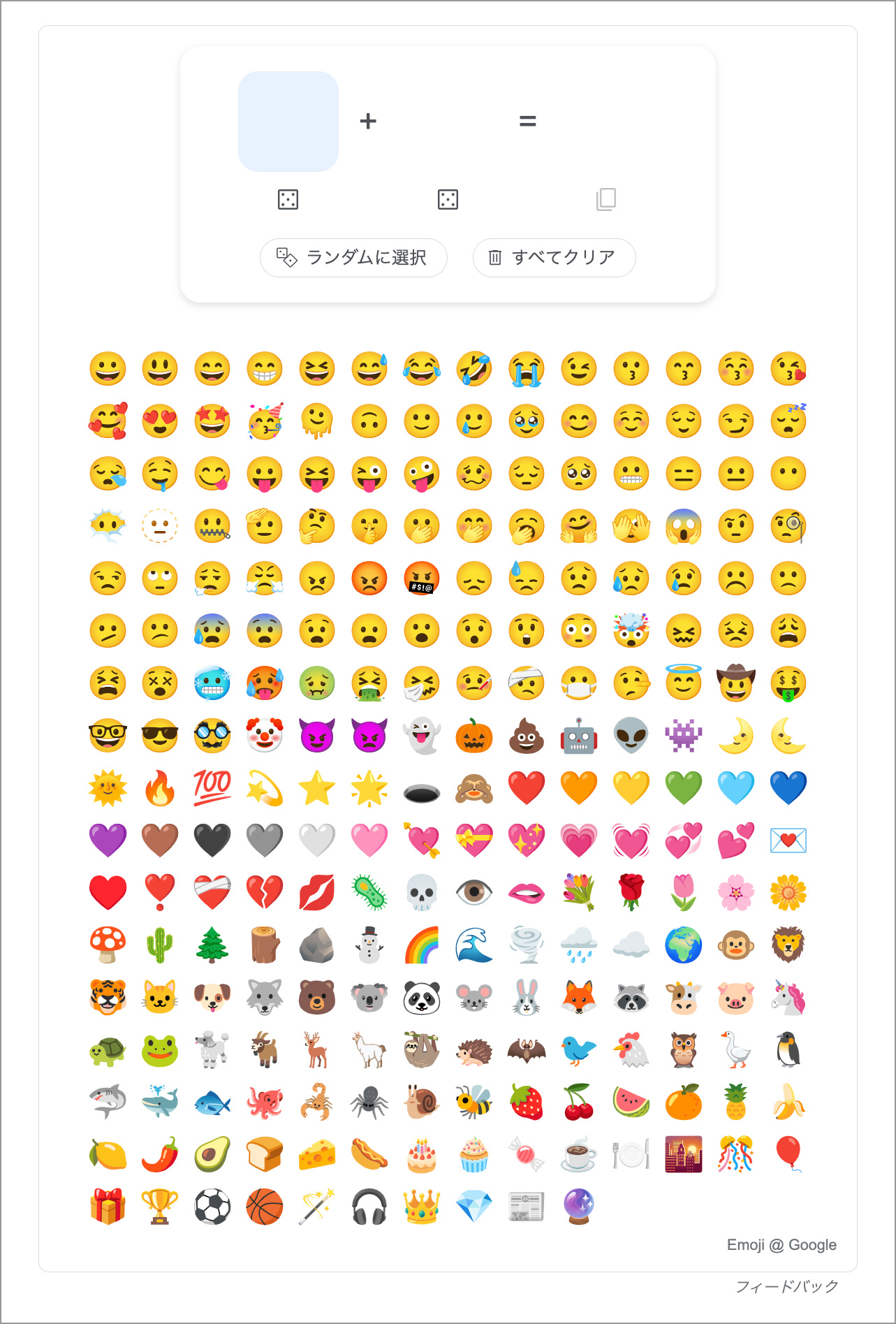
Task: Select the avocado emoji
Action: (212, 1155)
